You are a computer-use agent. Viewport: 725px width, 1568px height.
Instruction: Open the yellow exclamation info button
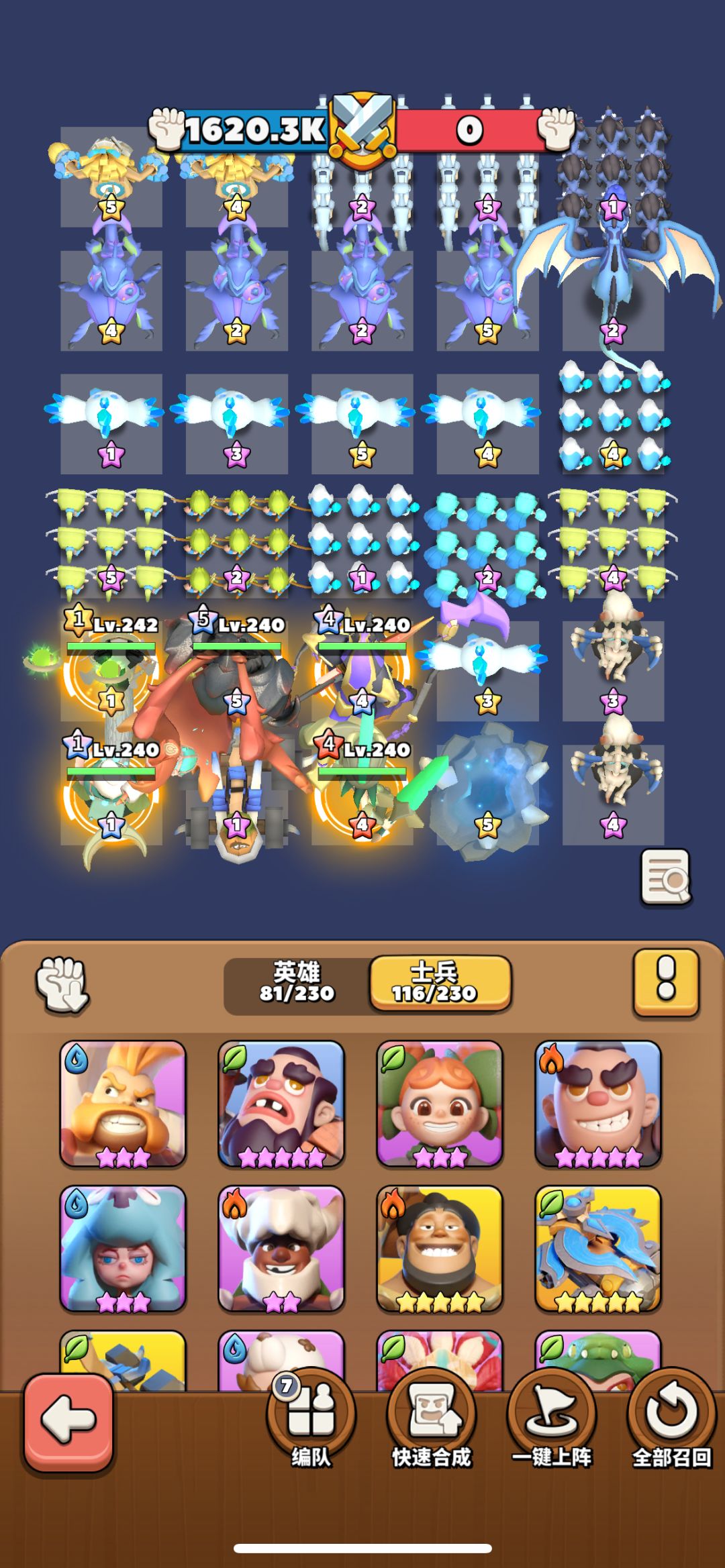(666, 983)
